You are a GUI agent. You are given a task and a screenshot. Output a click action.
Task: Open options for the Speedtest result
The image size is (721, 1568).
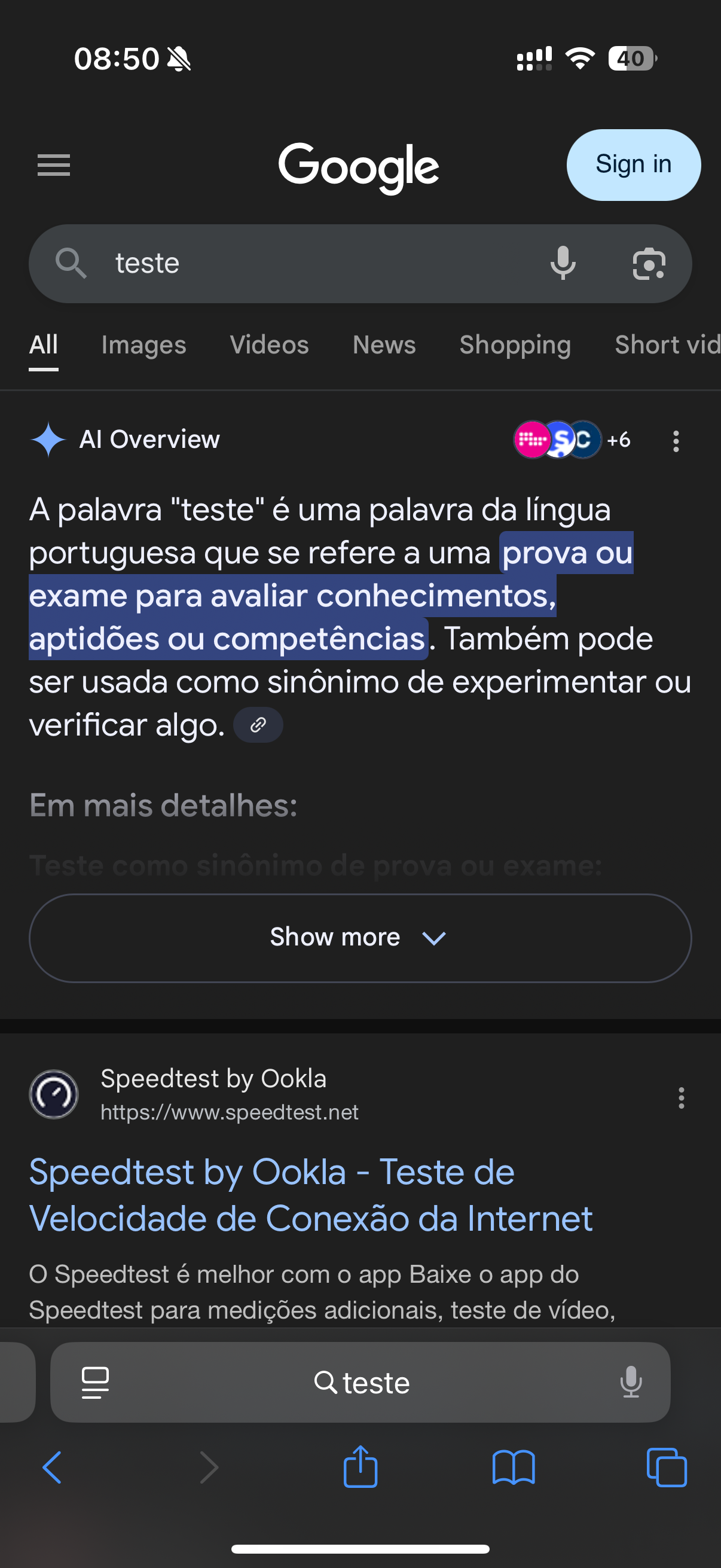pos(681,1097)
